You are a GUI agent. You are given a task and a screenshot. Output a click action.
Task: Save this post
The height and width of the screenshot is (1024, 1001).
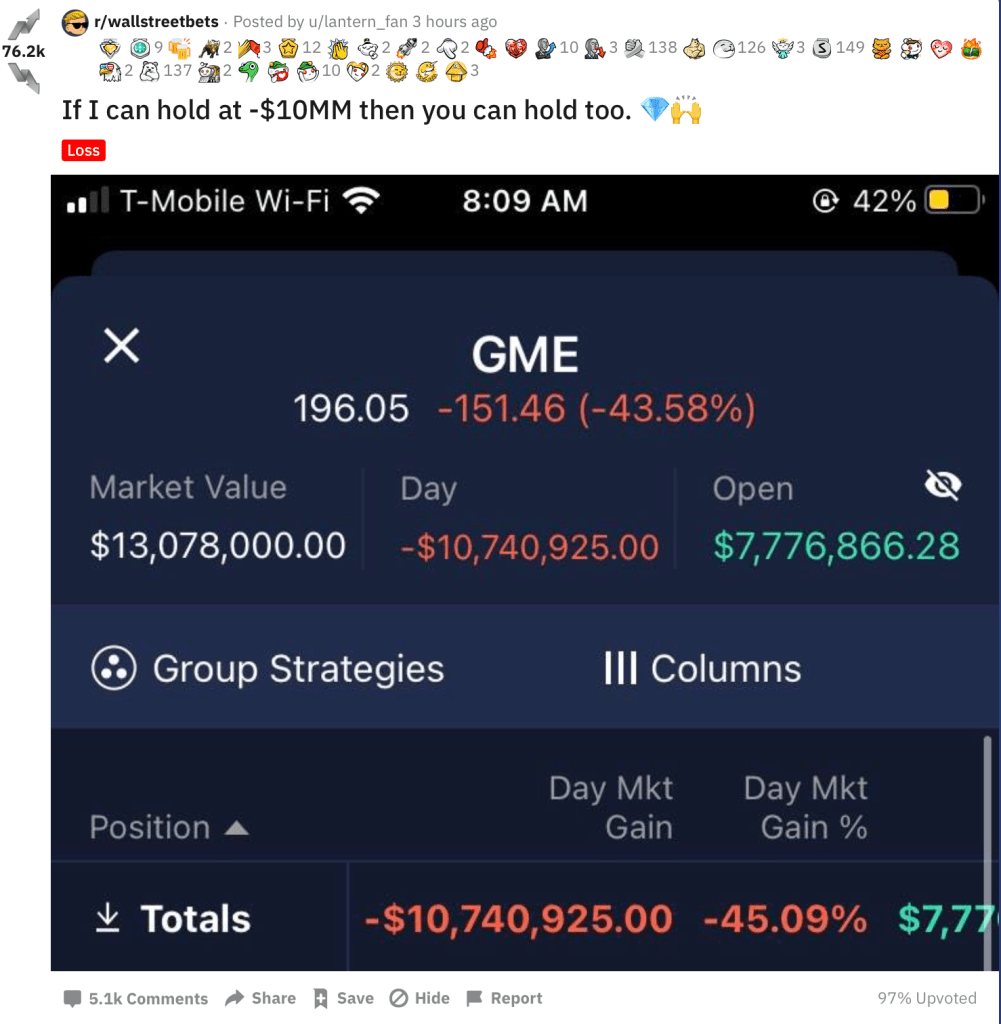pyautogui.click(x=344, y=998)
